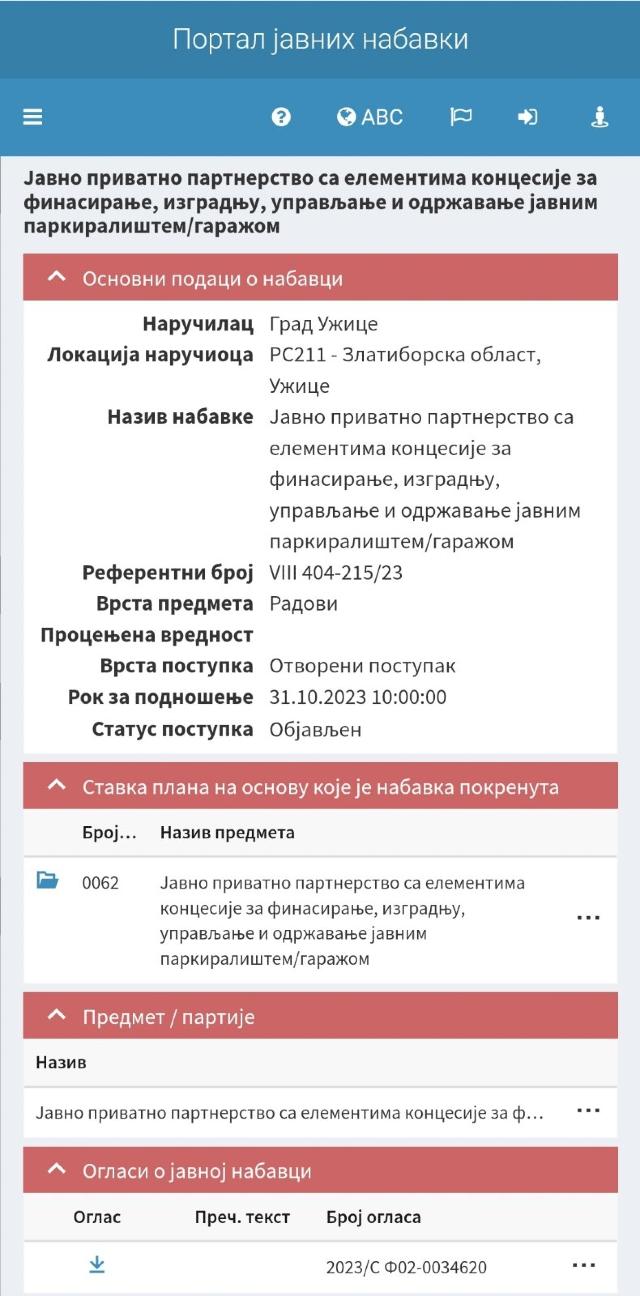
Task: Open the login icon
Action: tap(527, 117)
